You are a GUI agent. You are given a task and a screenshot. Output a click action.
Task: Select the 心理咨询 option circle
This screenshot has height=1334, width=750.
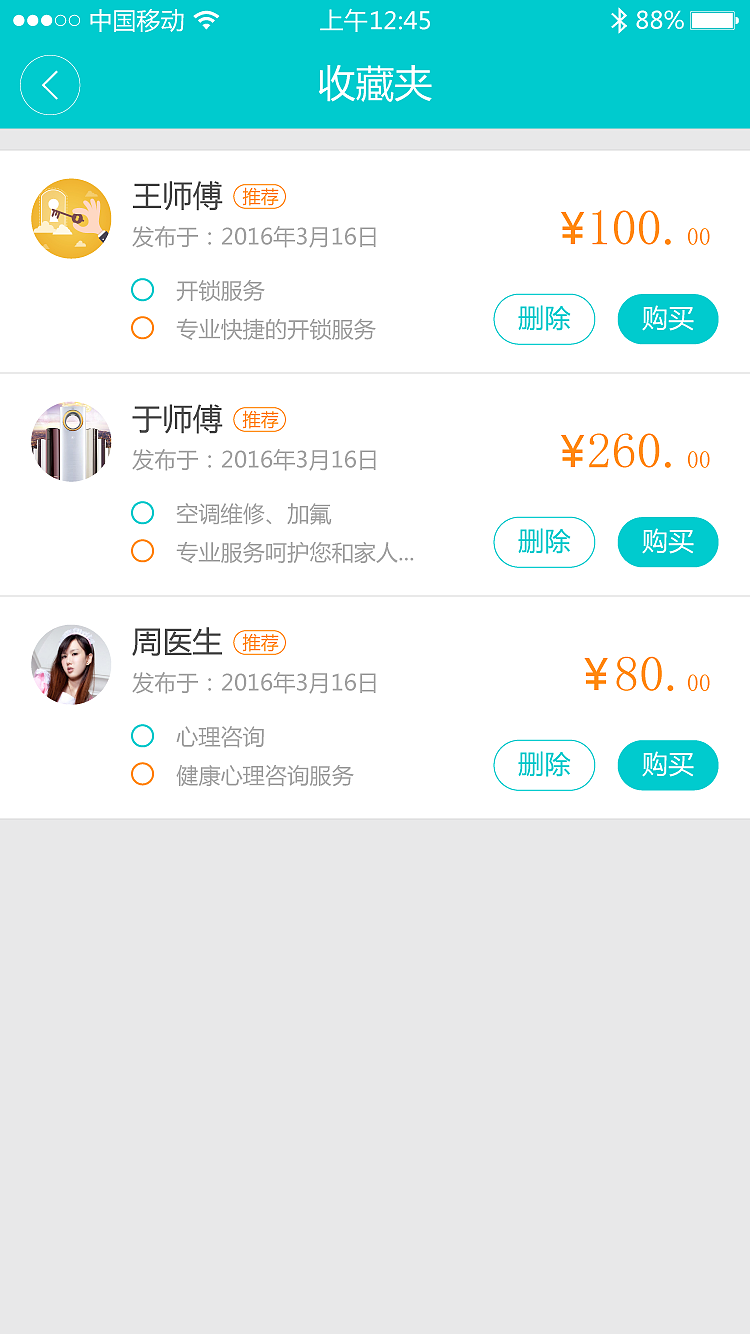point(142,736)
